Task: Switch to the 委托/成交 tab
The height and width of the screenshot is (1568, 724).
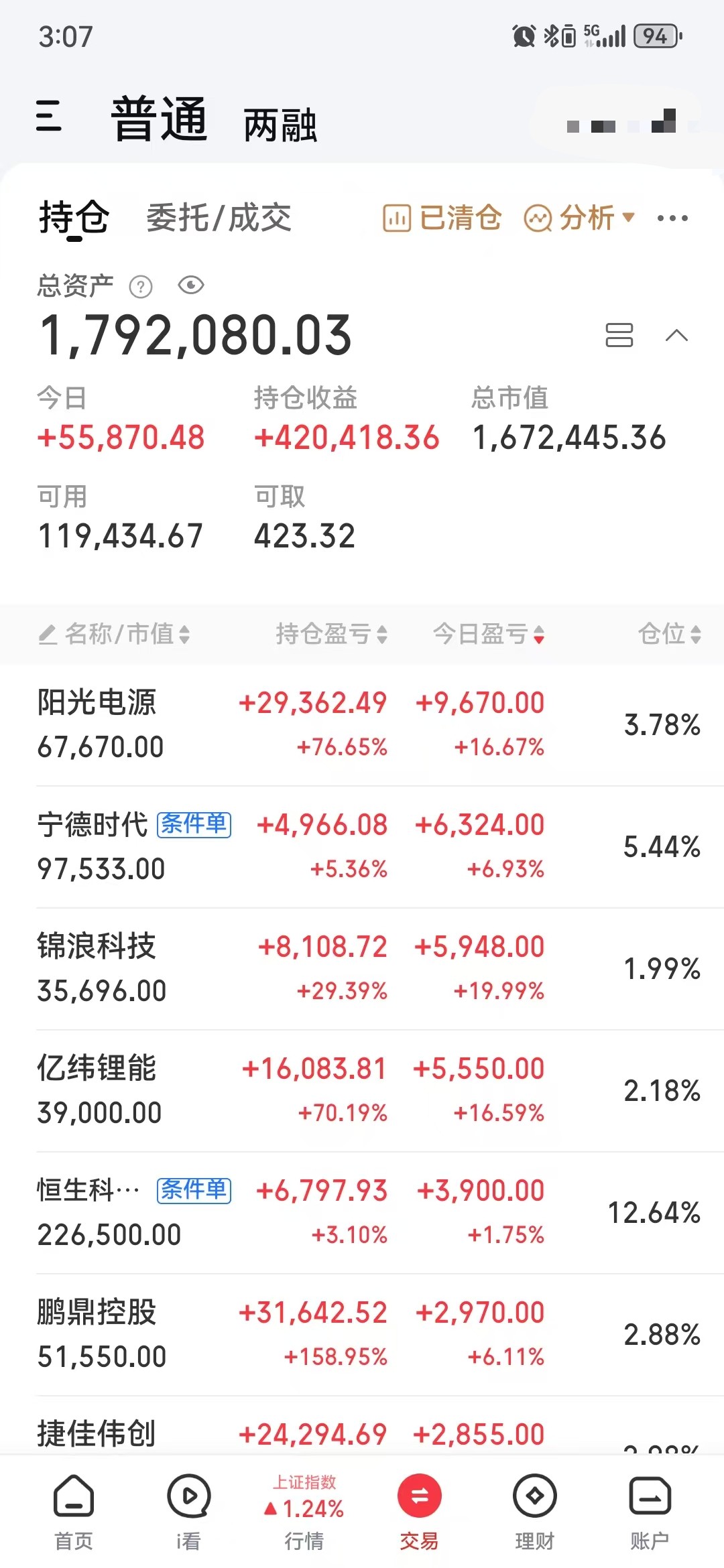Action: click(219, 218)
